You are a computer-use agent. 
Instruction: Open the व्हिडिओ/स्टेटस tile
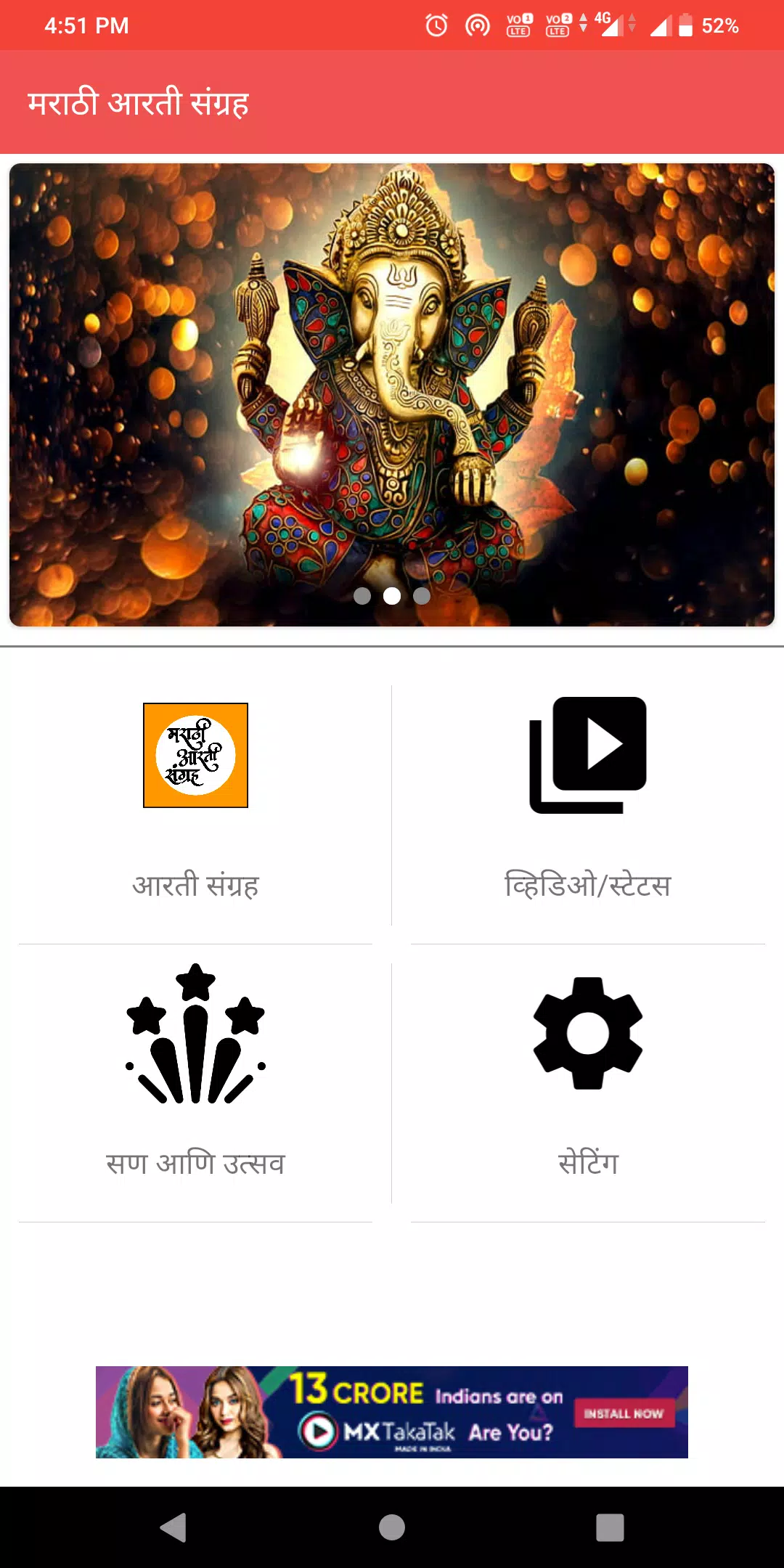[587, 802]
